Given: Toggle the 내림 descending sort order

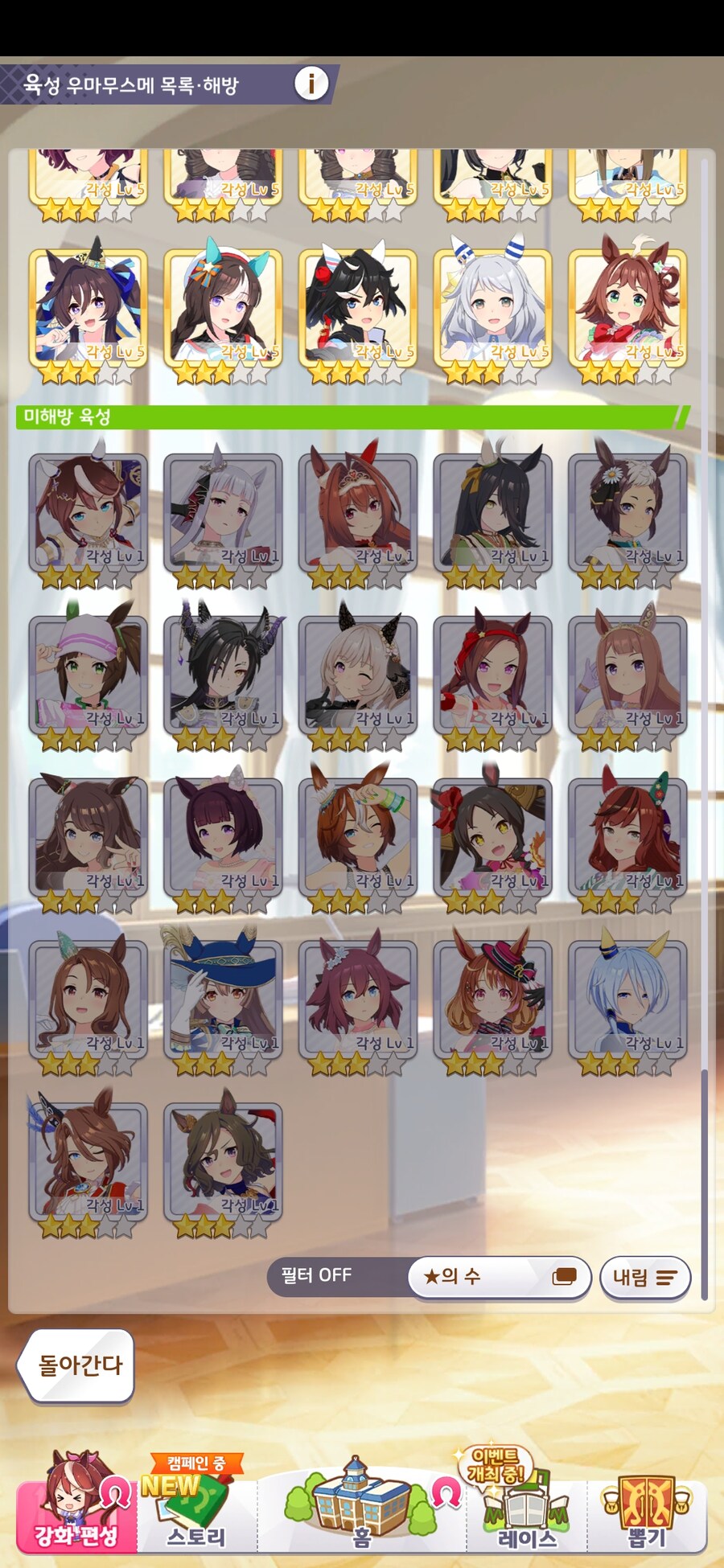Looking at the screenshot, I should click(645, 1277).
